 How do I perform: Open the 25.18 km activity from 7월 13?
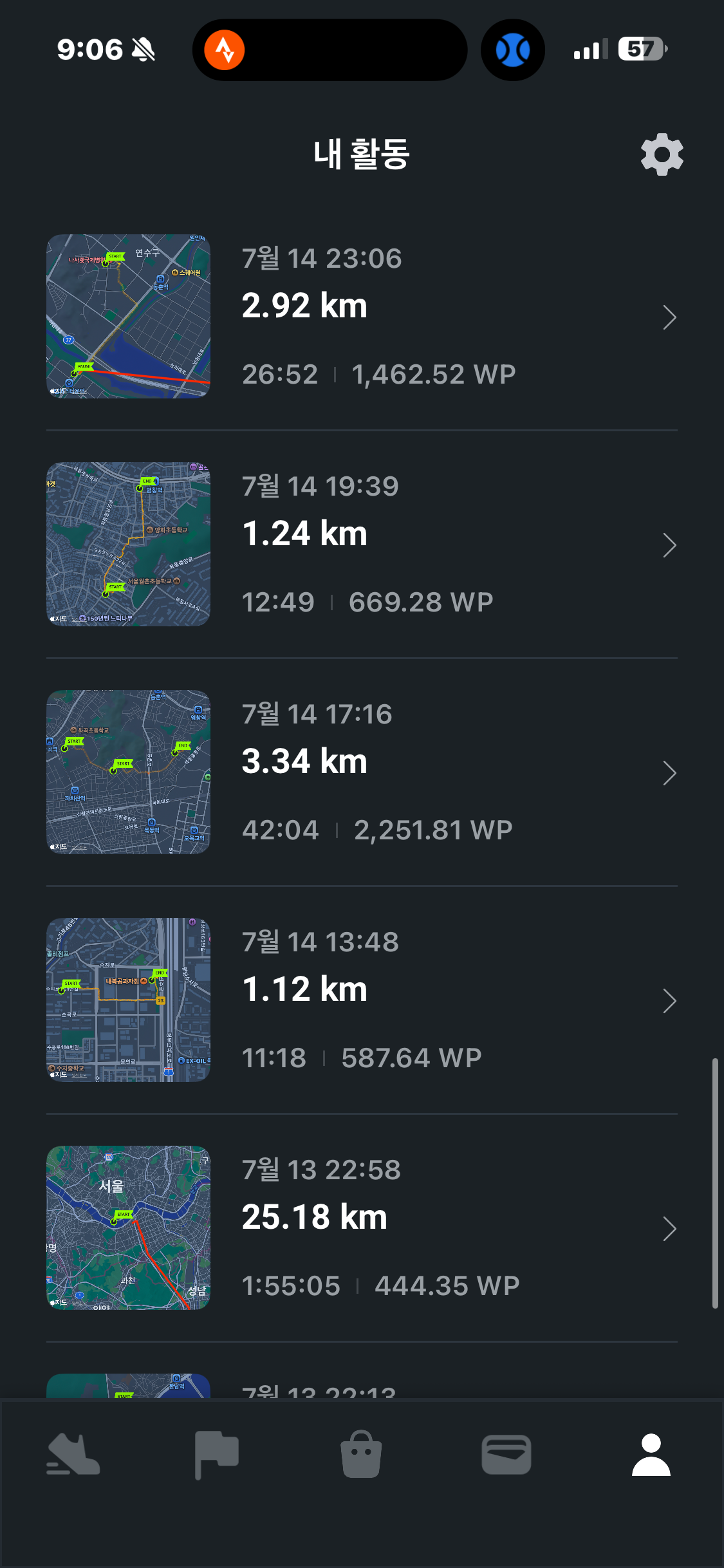(362, 1227)
